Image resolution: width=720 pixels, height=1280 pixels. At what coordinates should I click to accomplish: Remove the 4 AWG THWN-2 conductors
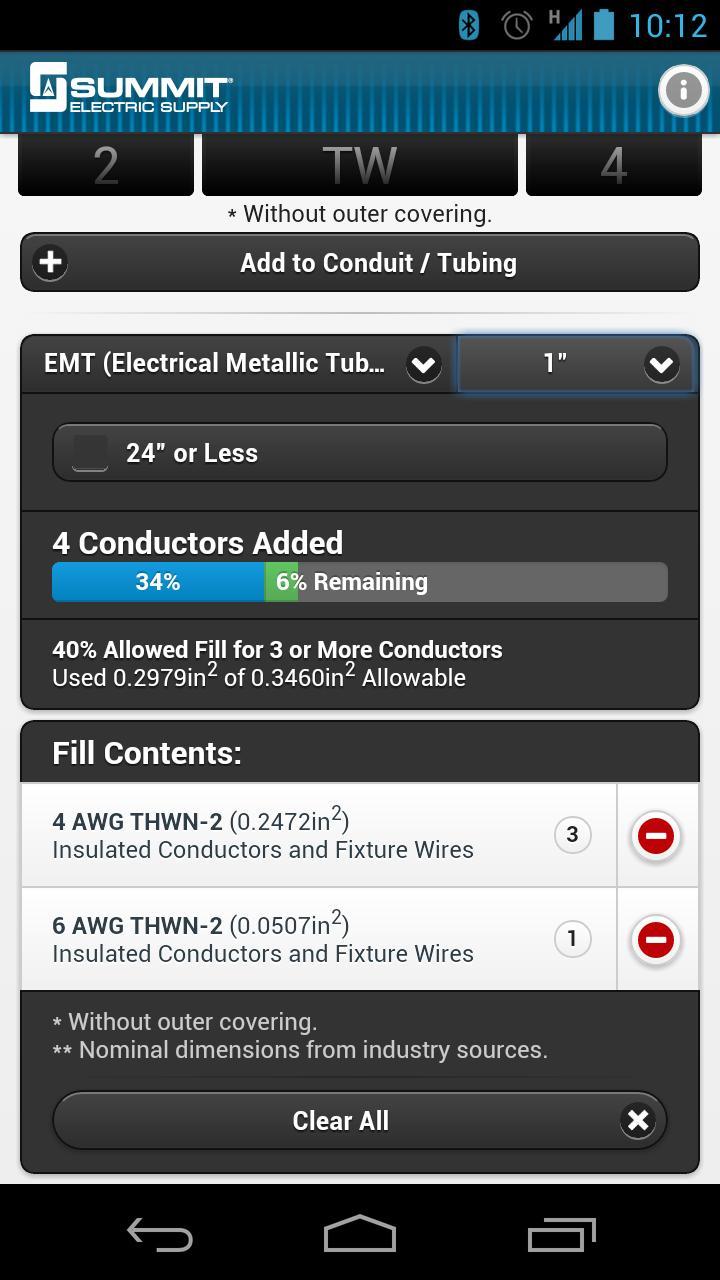[656, 835]
